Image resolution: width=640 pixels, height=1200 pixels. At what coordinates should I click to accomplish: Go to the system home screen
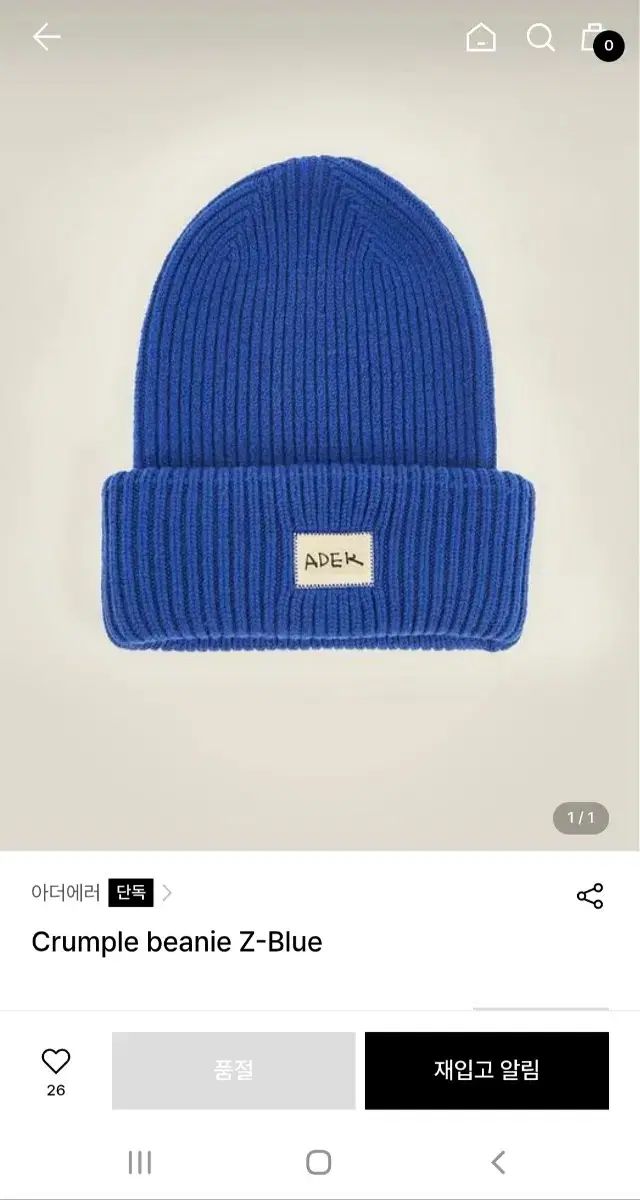tap(319, 1162)
